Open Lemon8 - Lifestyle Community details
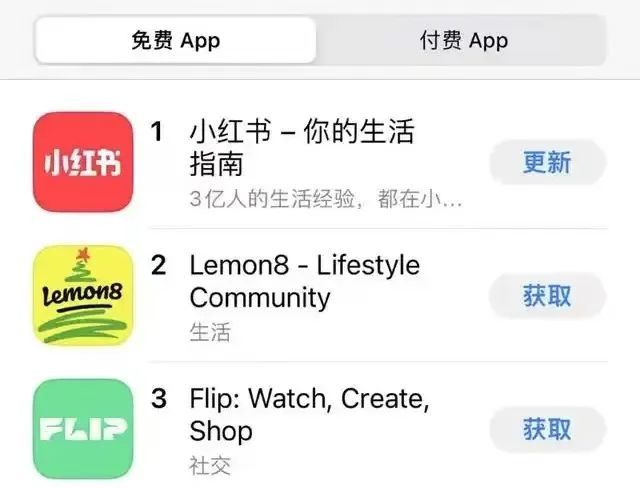The image size is (640, 488). click(304, 281)
